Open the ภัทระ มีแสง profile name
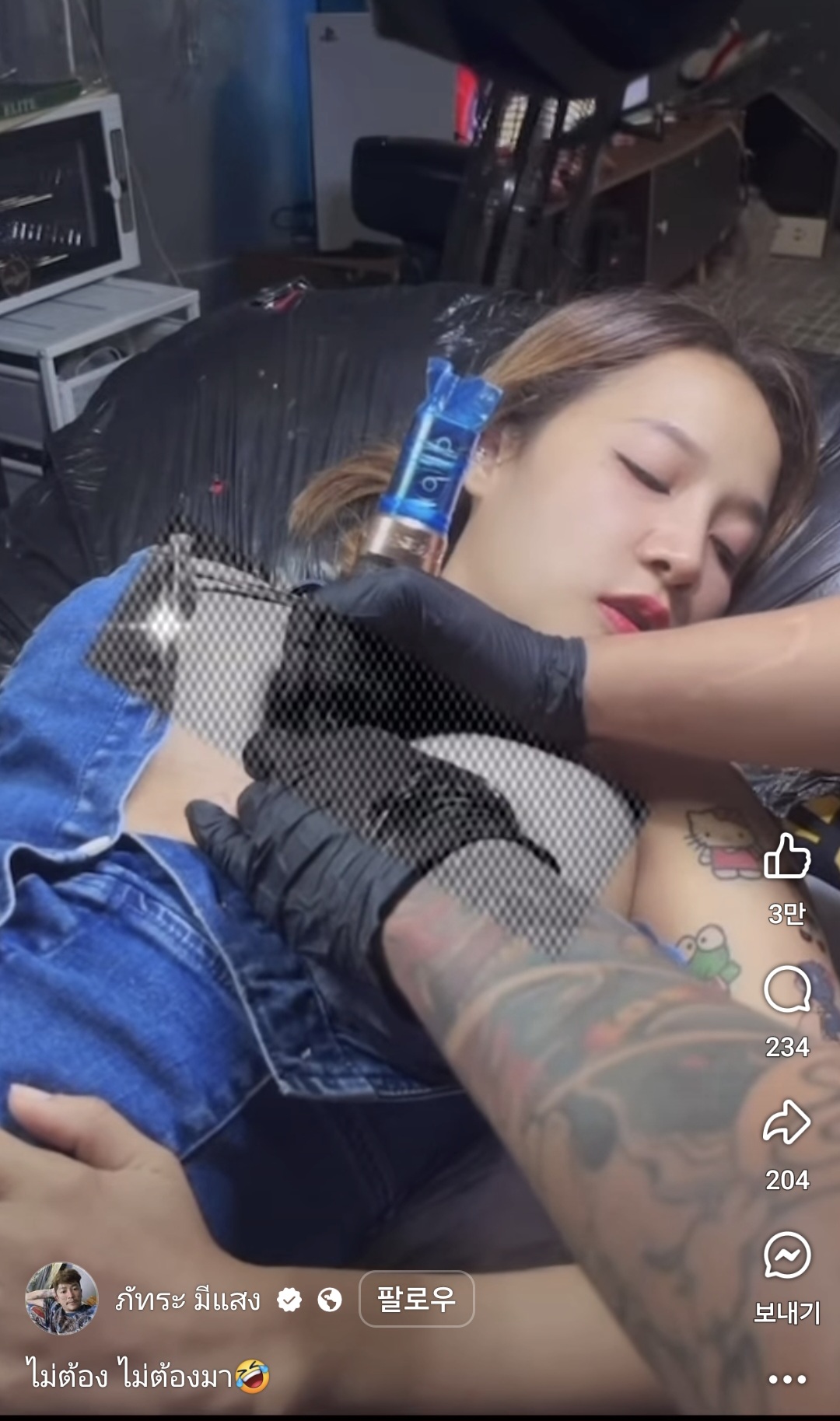The width and height of the screenshot is (840, 1421). 187,1300
